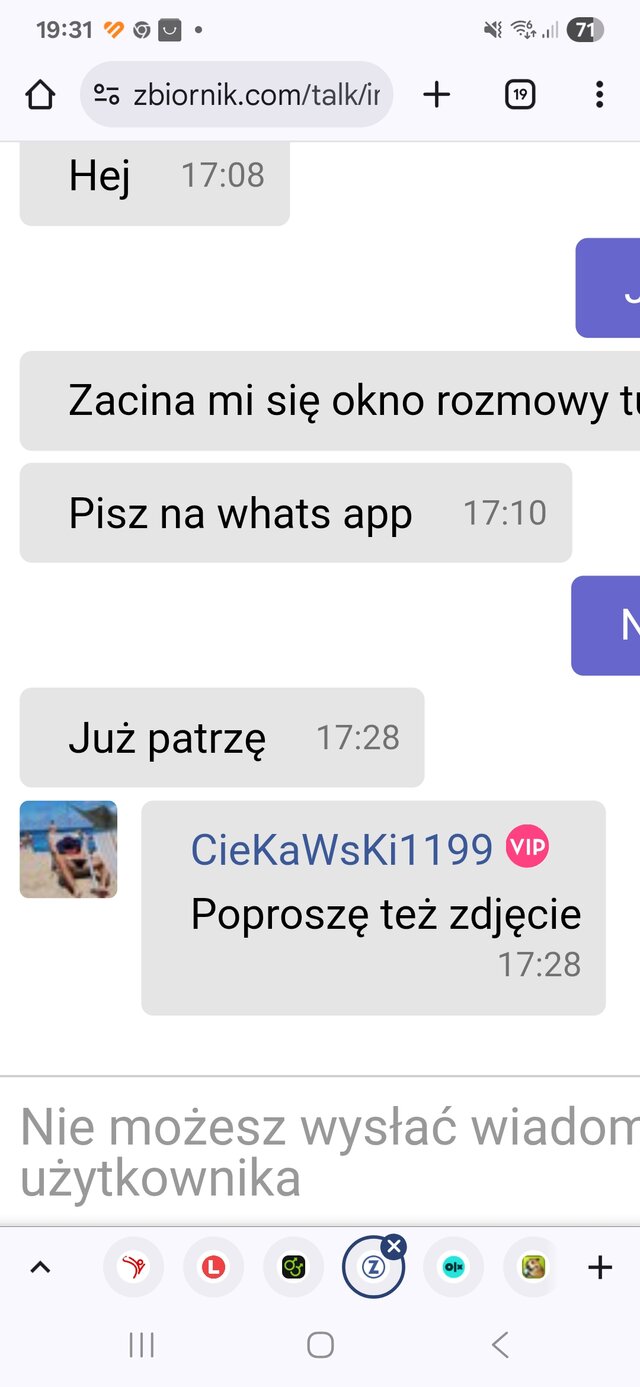Open the browser overflow menu
Image resolution: width=640 pixels, height=1387 pixels.
pyautogui.click(x=599, y=95)
